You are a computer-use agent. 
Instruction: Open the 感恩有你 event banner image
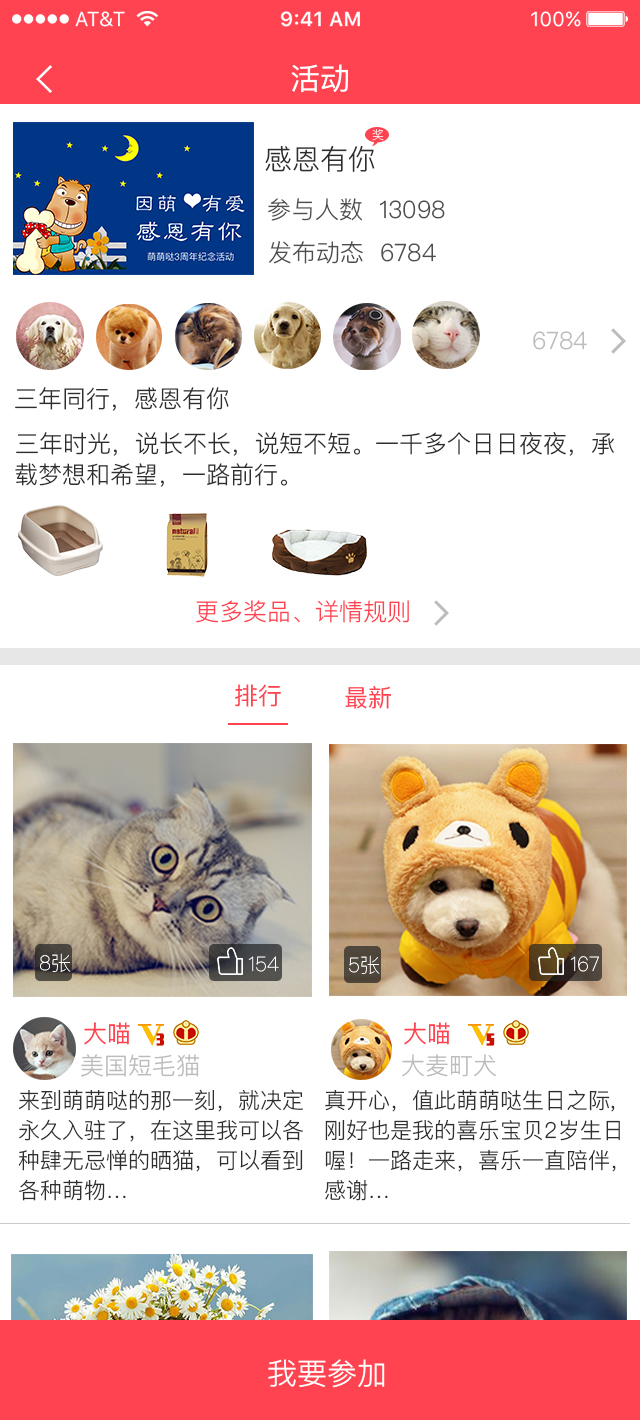point(133,198)
